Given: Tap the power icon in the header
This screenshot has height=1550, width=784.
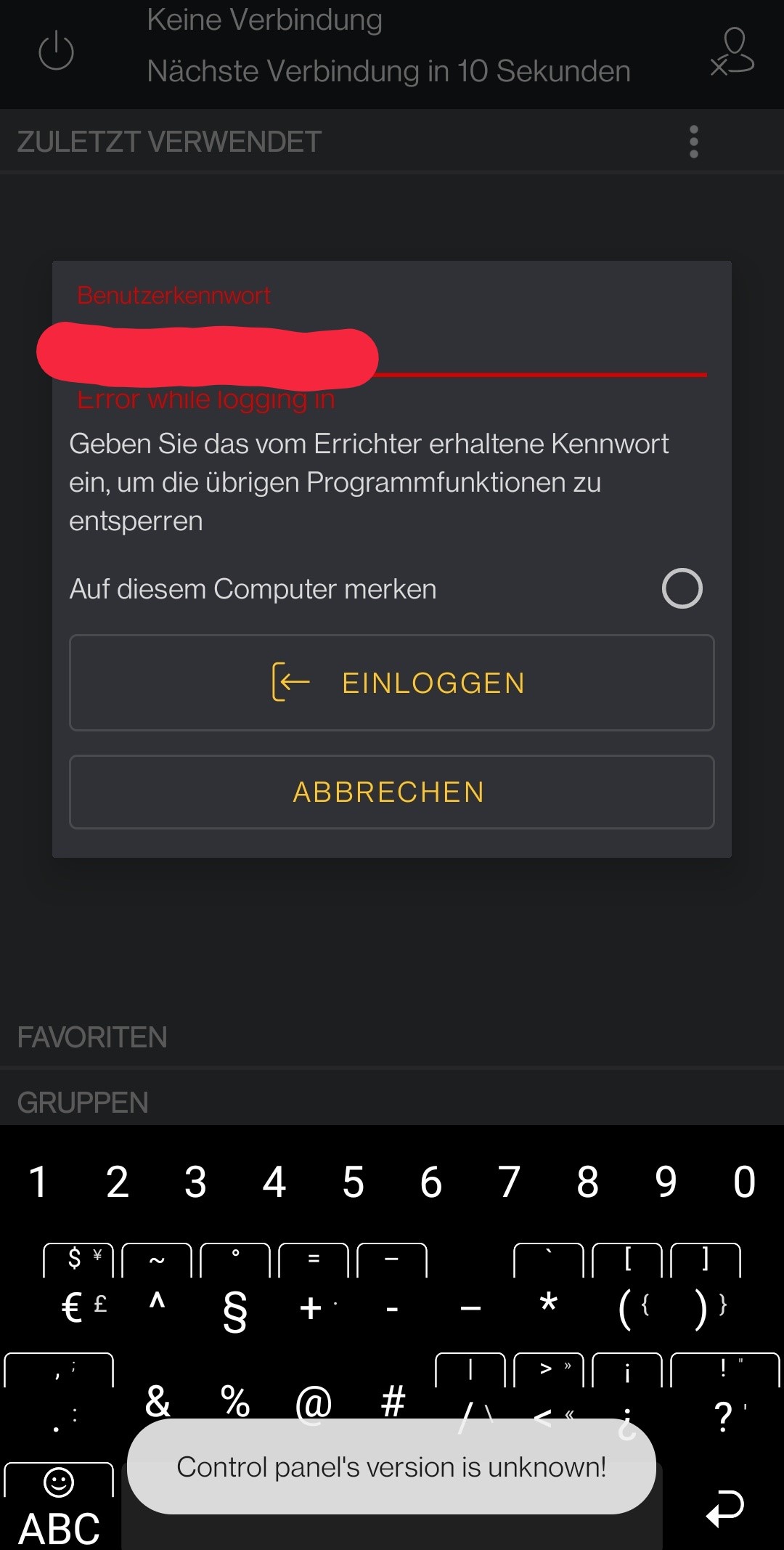Looking at the screenshot, I should pyautogui.click(x=56, y=52).
